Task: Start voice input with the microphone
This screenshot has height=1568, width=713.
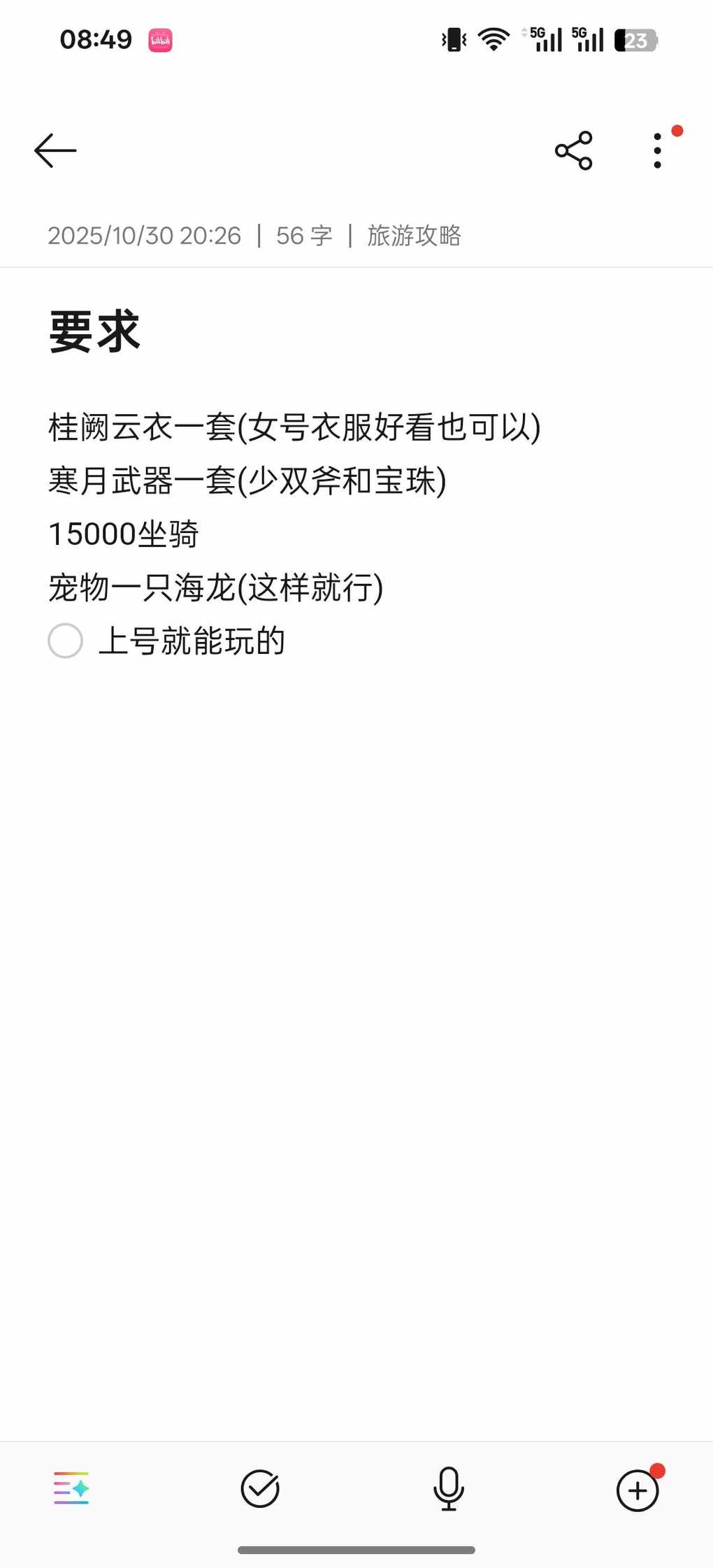Action: pos(448,1489)
